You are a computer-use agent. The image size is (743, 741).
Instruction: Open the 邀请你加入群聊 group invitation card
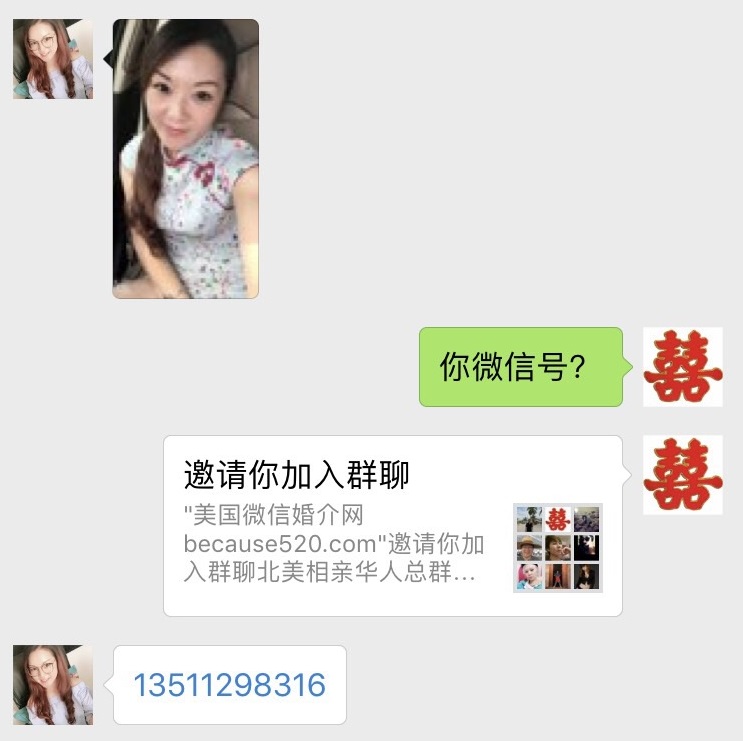pyautogui.click(x=392, y=525)
